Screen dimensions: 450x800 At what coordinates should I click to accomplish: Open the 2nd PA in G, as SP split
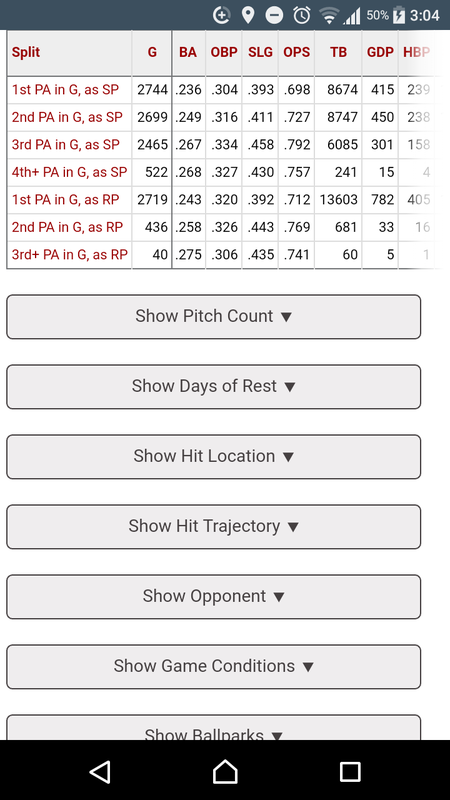67,117
